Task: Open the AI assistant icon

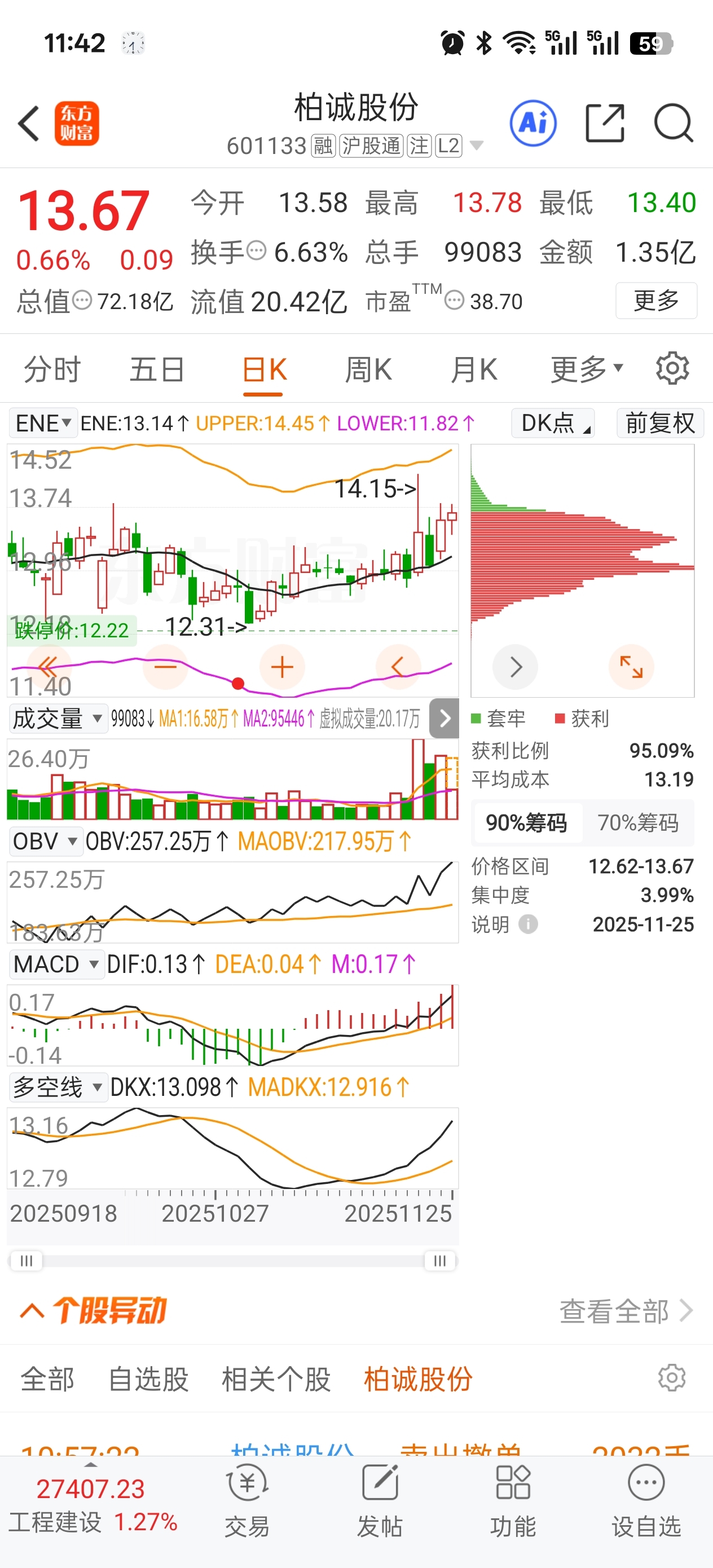Action: tap(532, 124)
